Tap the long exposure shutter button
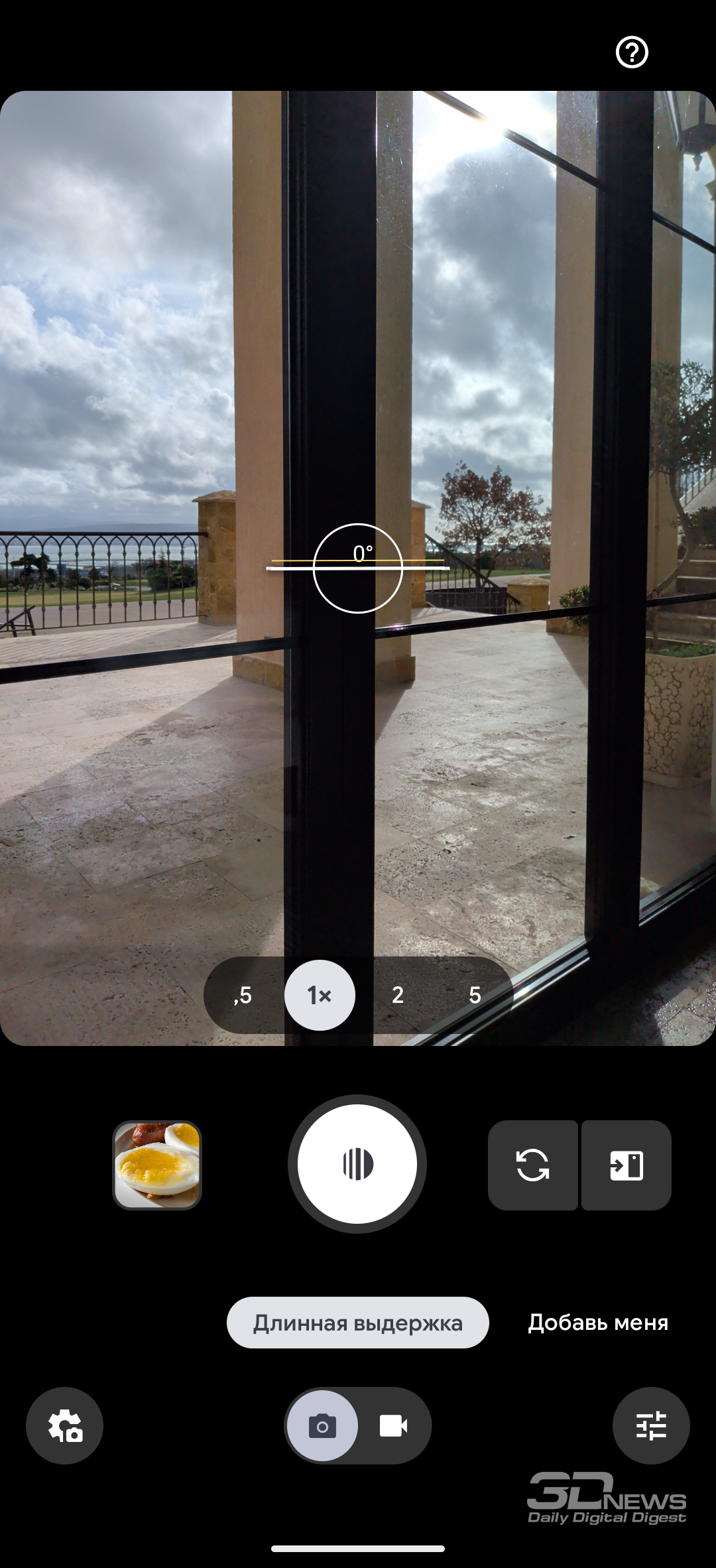The height and width of the screenshot is (1568, 716). pyautogui.click(x=357, y=1164)
